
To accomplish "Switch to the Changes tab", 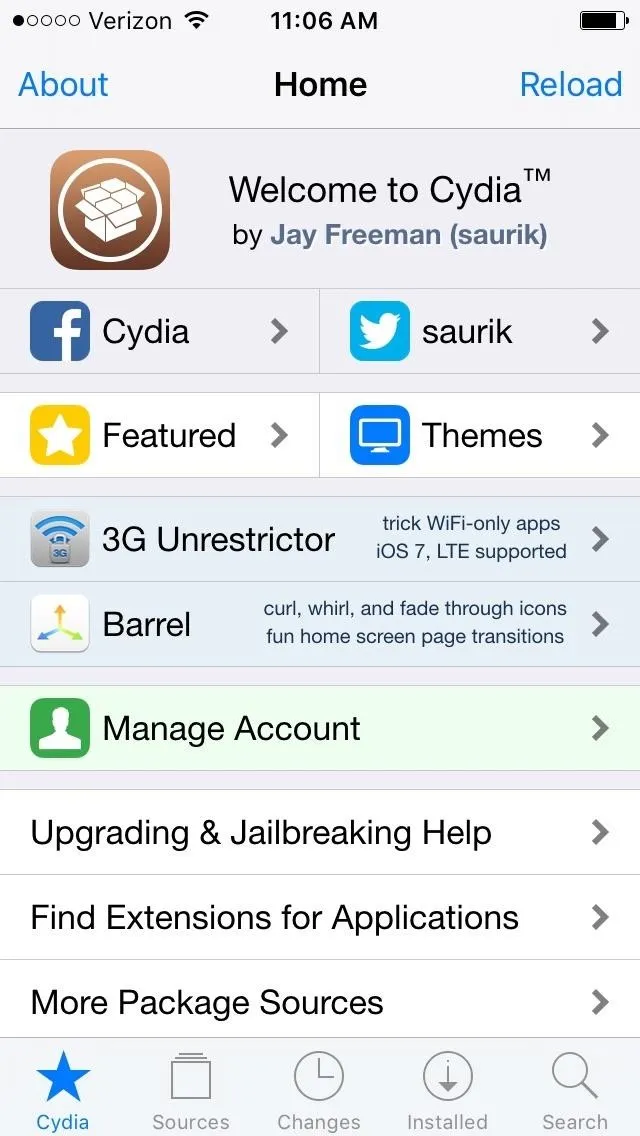I will pos(319,1088).
